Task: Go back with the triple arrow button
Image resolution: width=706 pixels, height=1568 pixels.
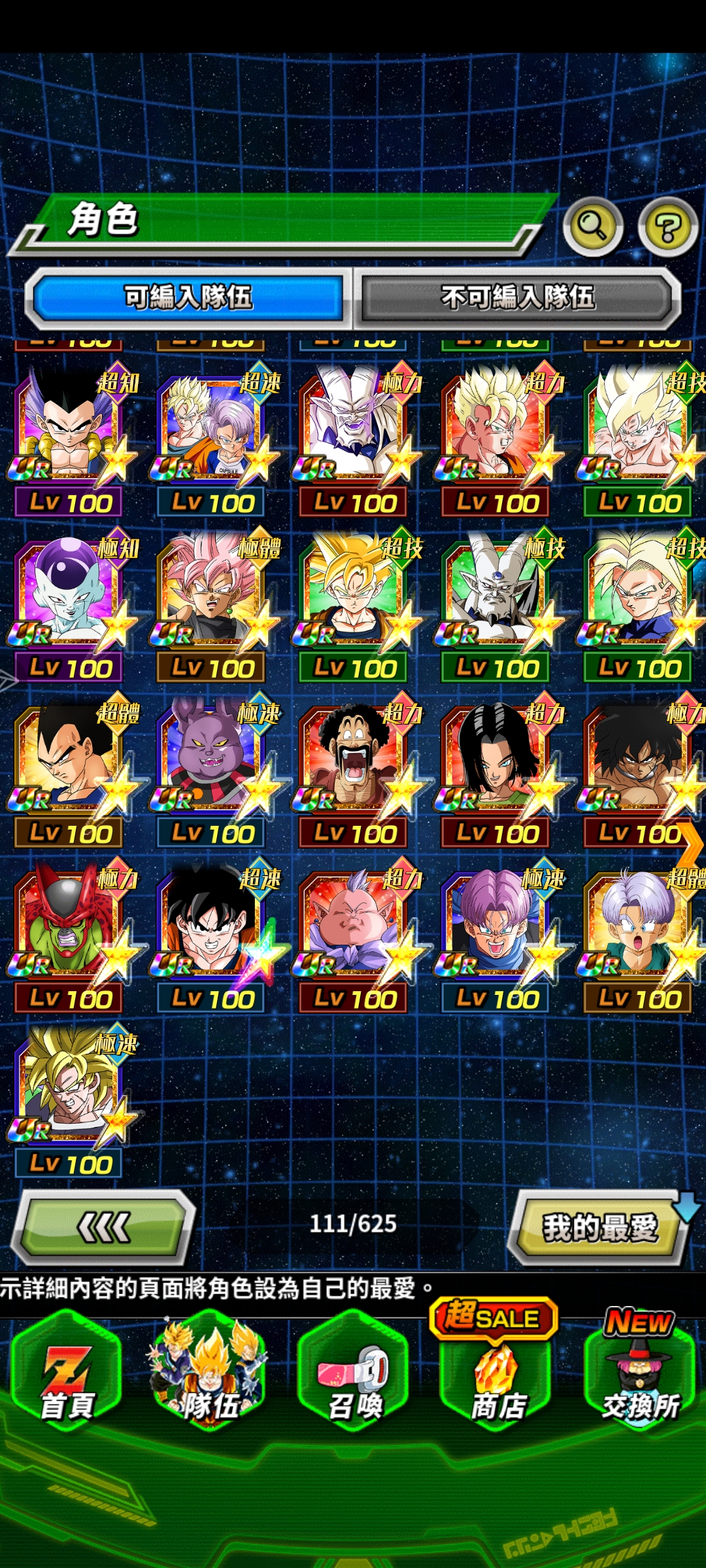Action: [105, 1227]
